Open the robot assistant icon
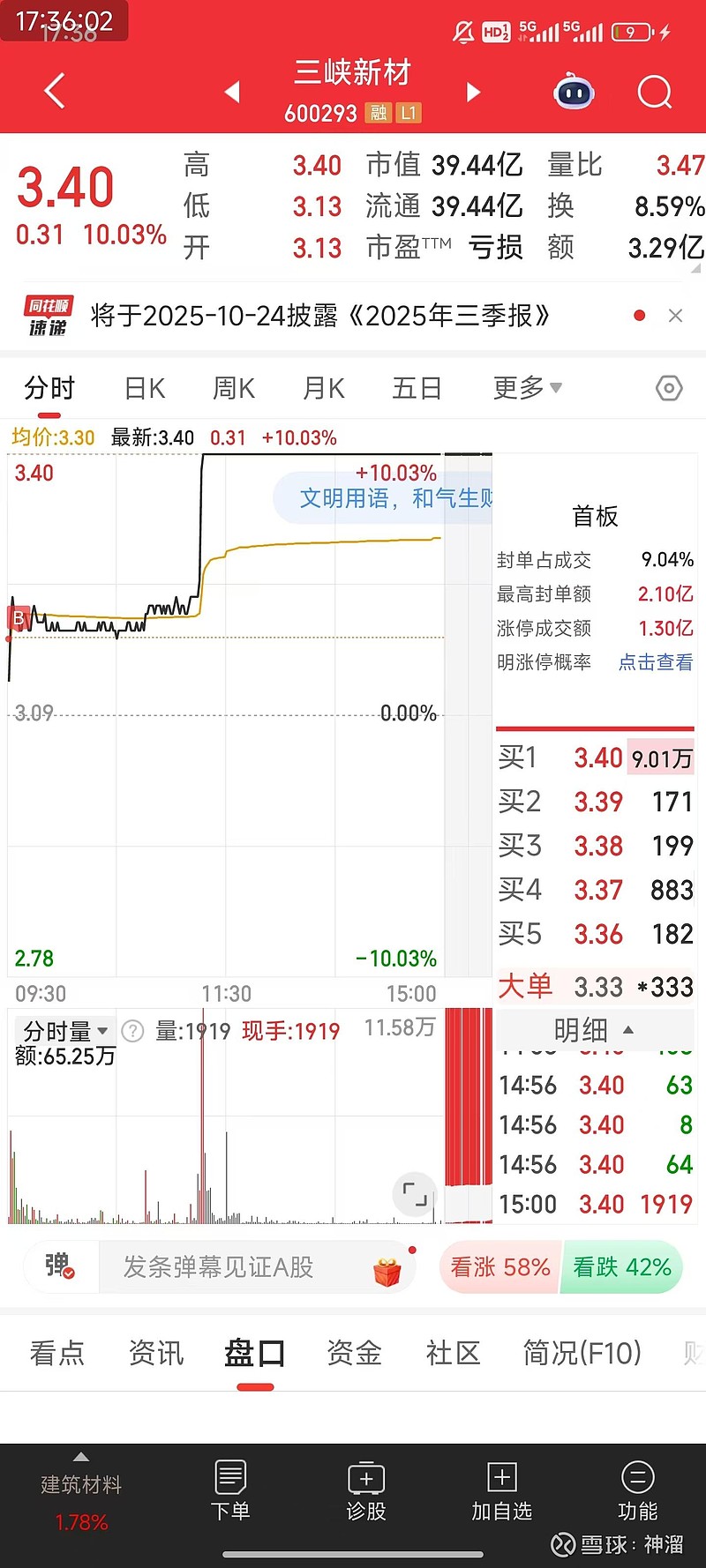706x1568 pixels. [574, 92]
